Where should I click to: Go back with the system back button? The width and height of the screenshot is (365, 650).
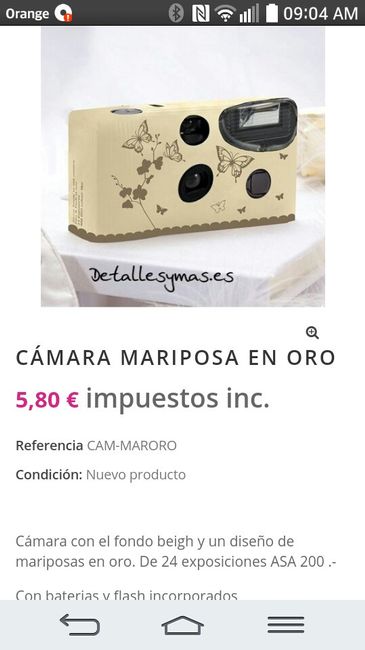point(80,625)
